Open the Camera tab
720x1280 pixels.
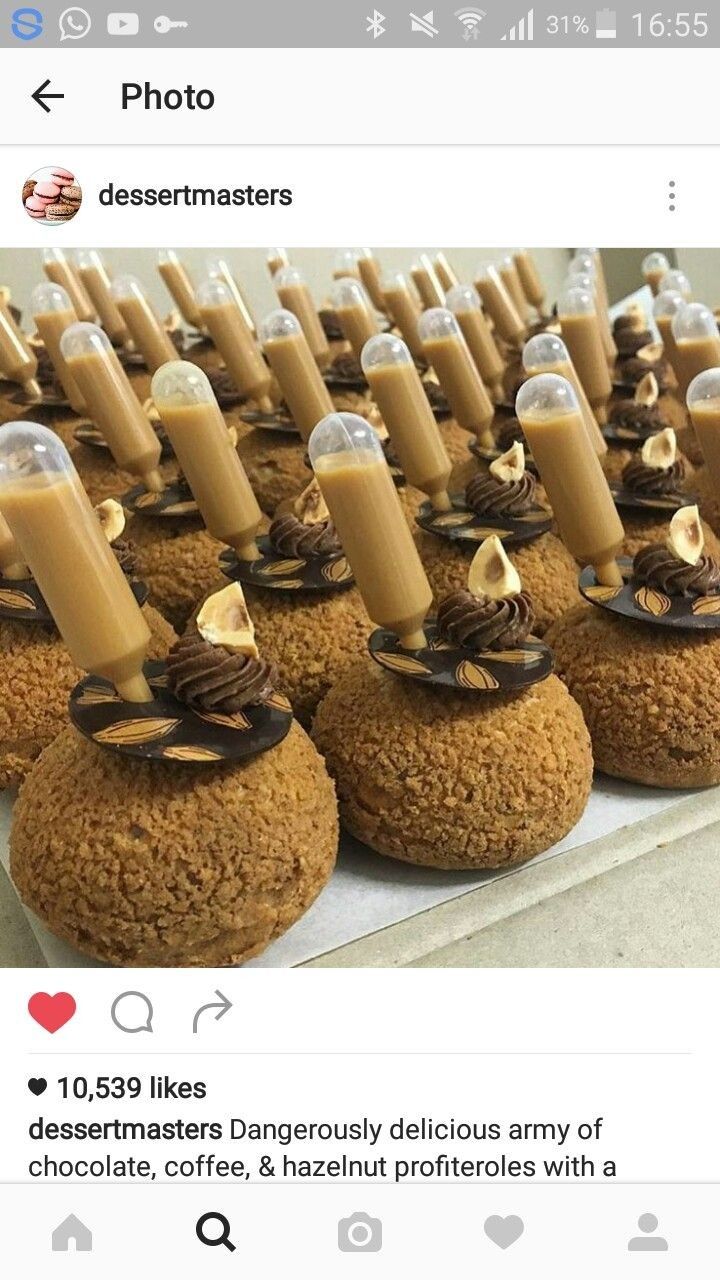(x=360, y=1232)
